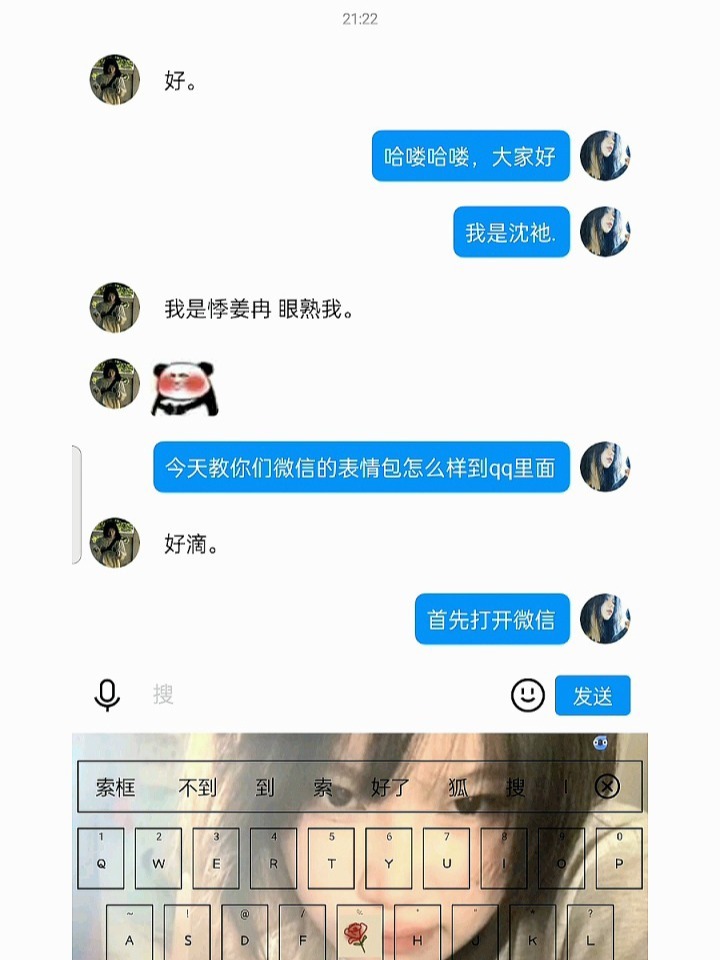Tap the rose-decorated G key
The image size is (720, 960).
tap(357, 936)
